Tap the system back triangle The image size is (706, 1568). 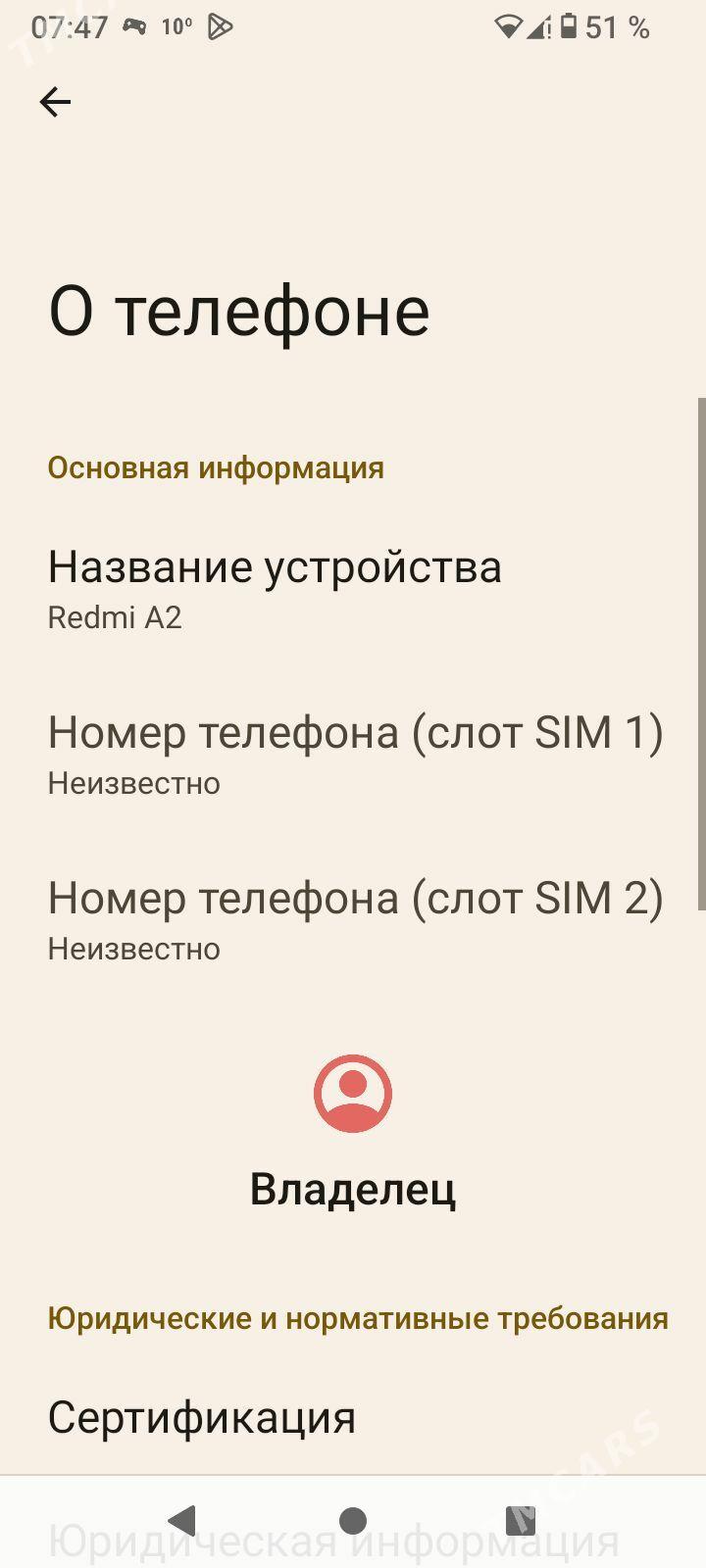click(x=182, y=1521)
